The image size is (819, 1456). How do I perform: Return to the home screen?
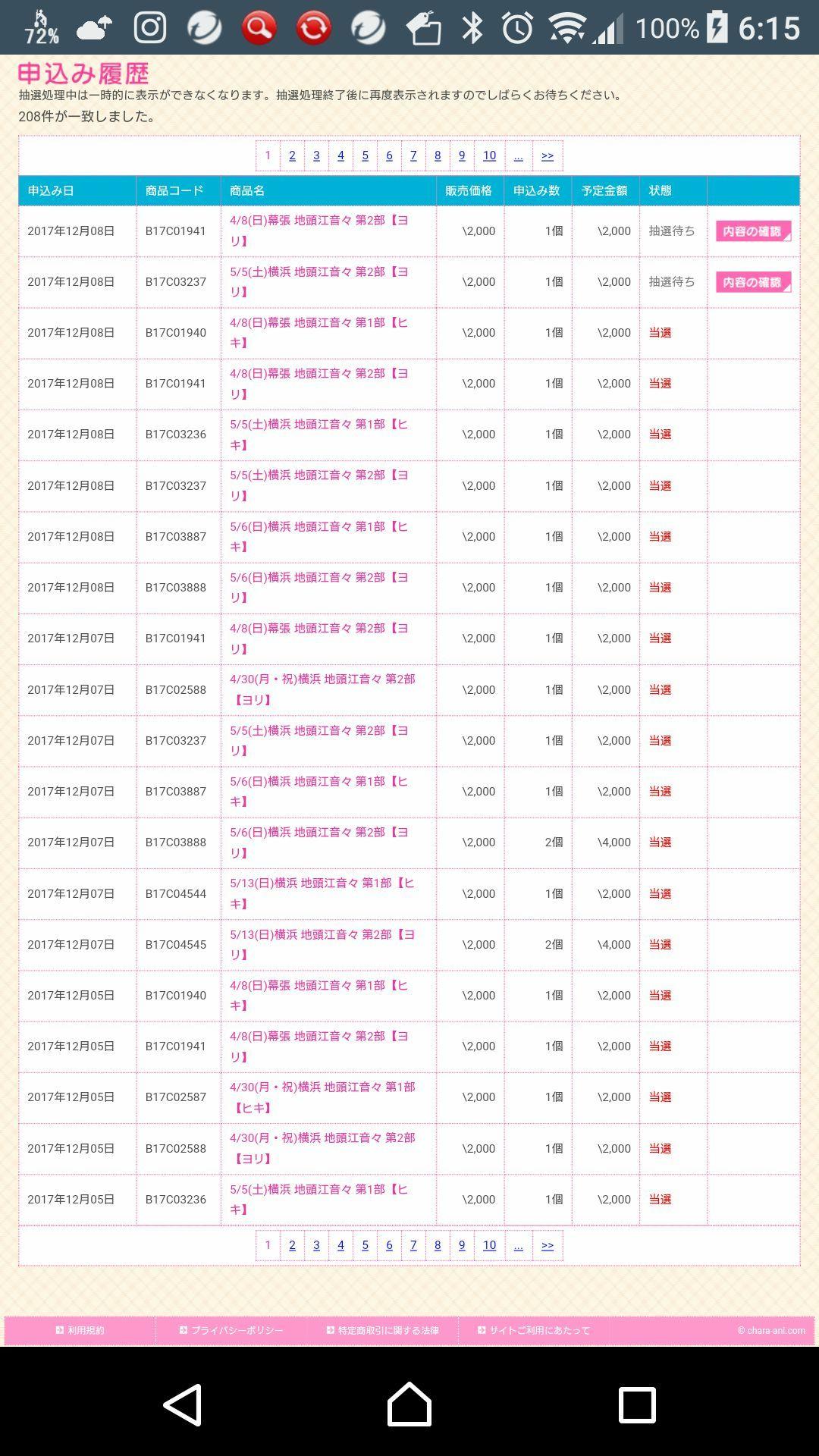click(409, 1404)
